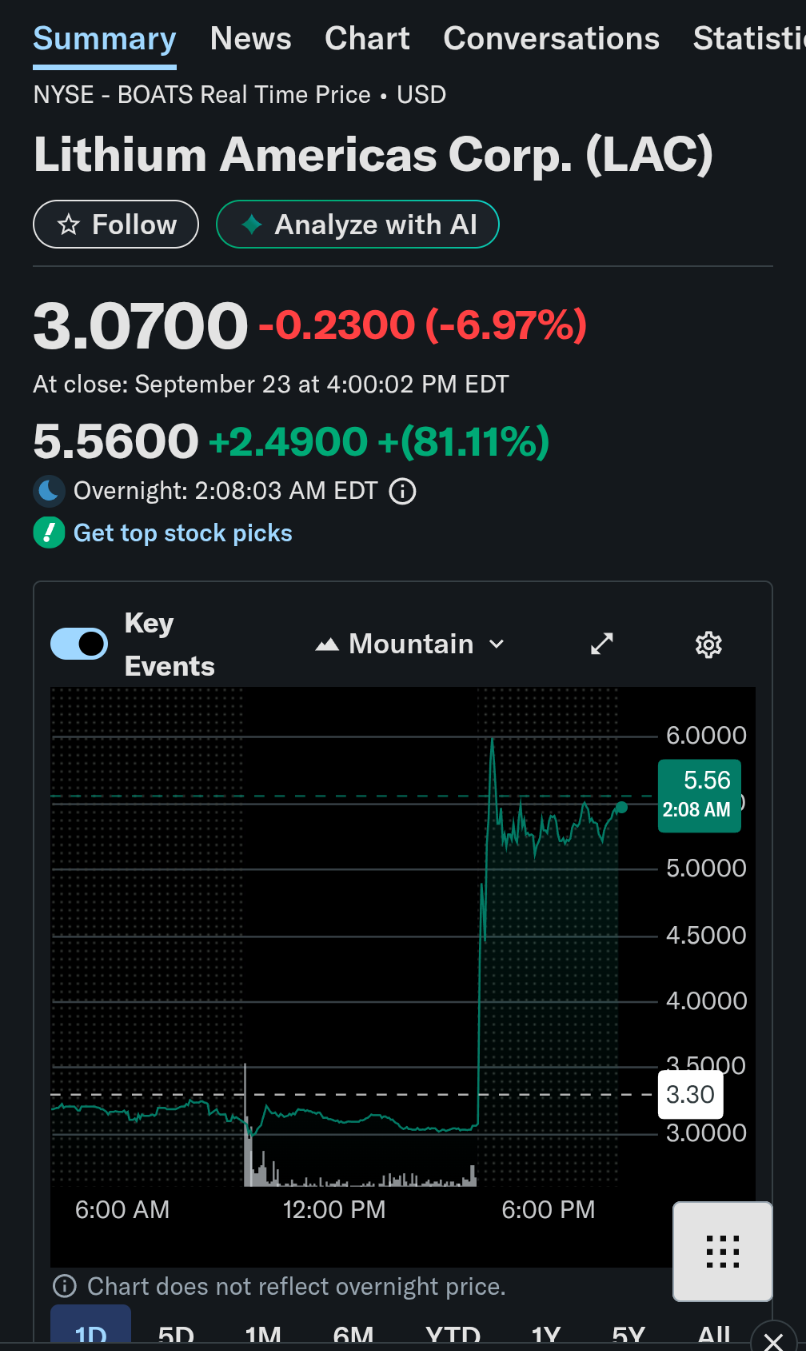Viewport: 806px width, 1351px height.
Task: Open the floating grid keypad button
Action: (x=722, y=1251)
